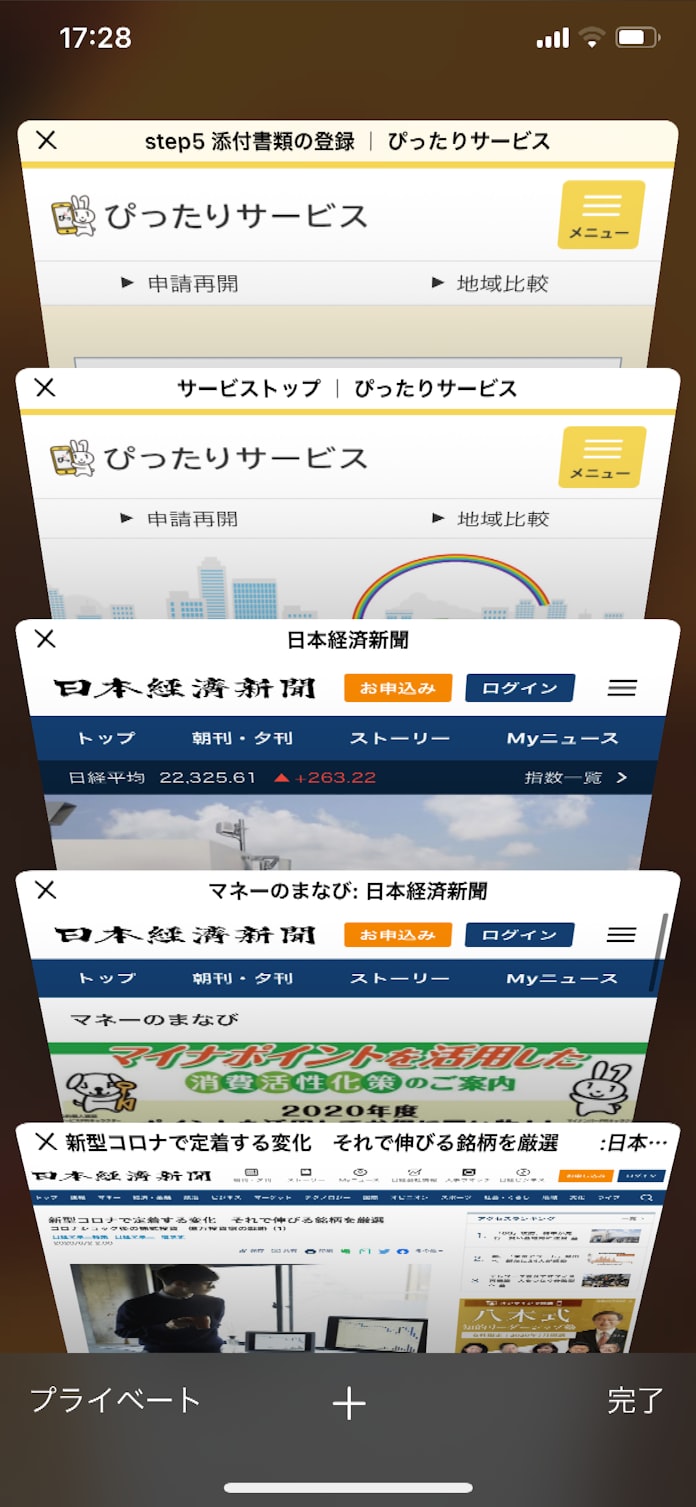
Task: Close the マネーのまなび tab
Action: [45, 890]
